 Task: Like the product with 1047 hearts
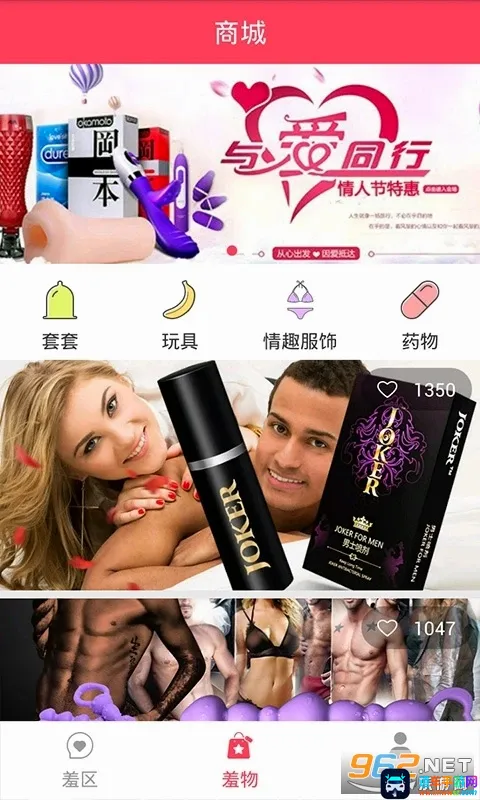coord(387,628)
